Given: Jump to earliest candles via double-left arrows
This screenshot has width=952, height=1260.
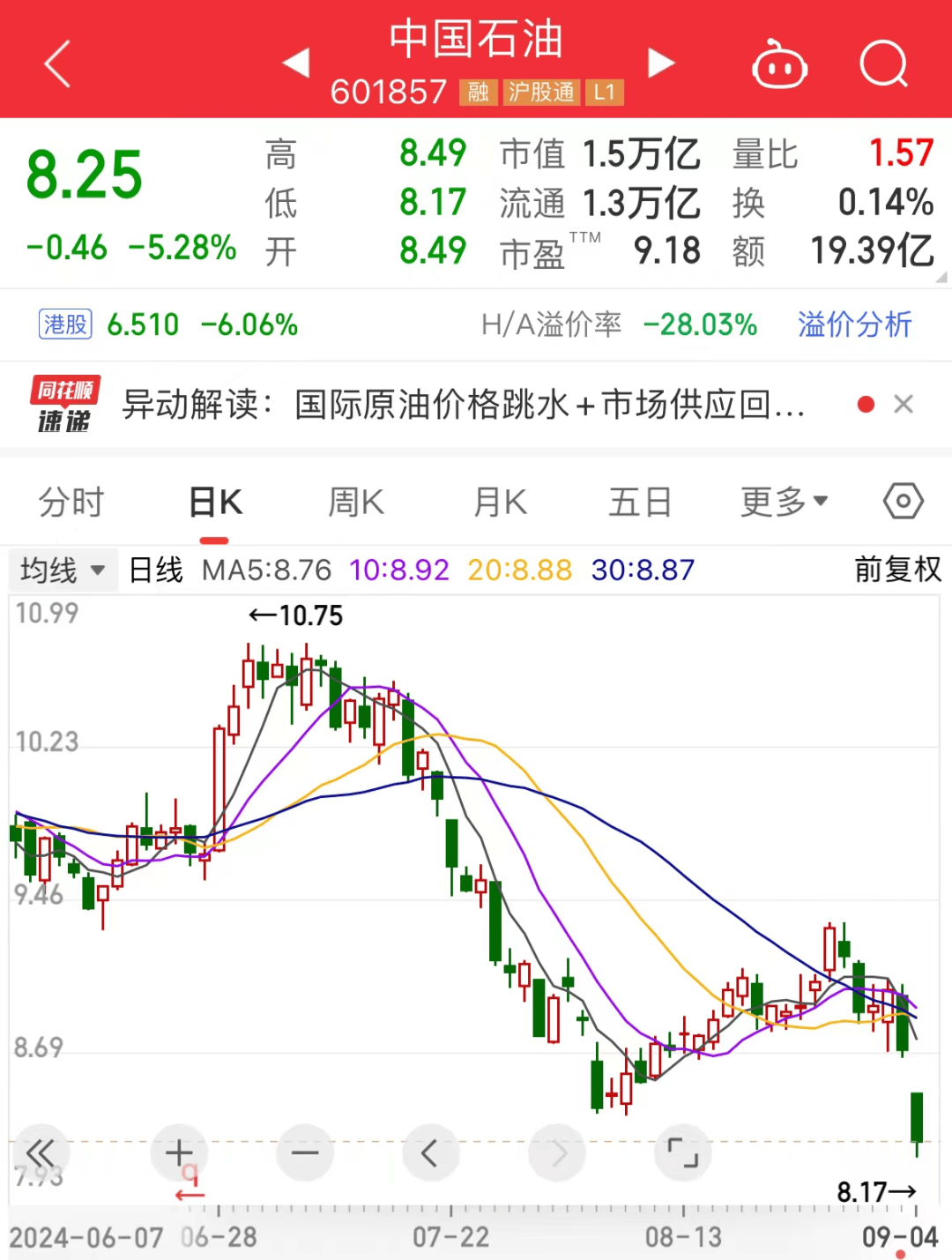Looking at the screenshot, I should (x=40, y=1152).
